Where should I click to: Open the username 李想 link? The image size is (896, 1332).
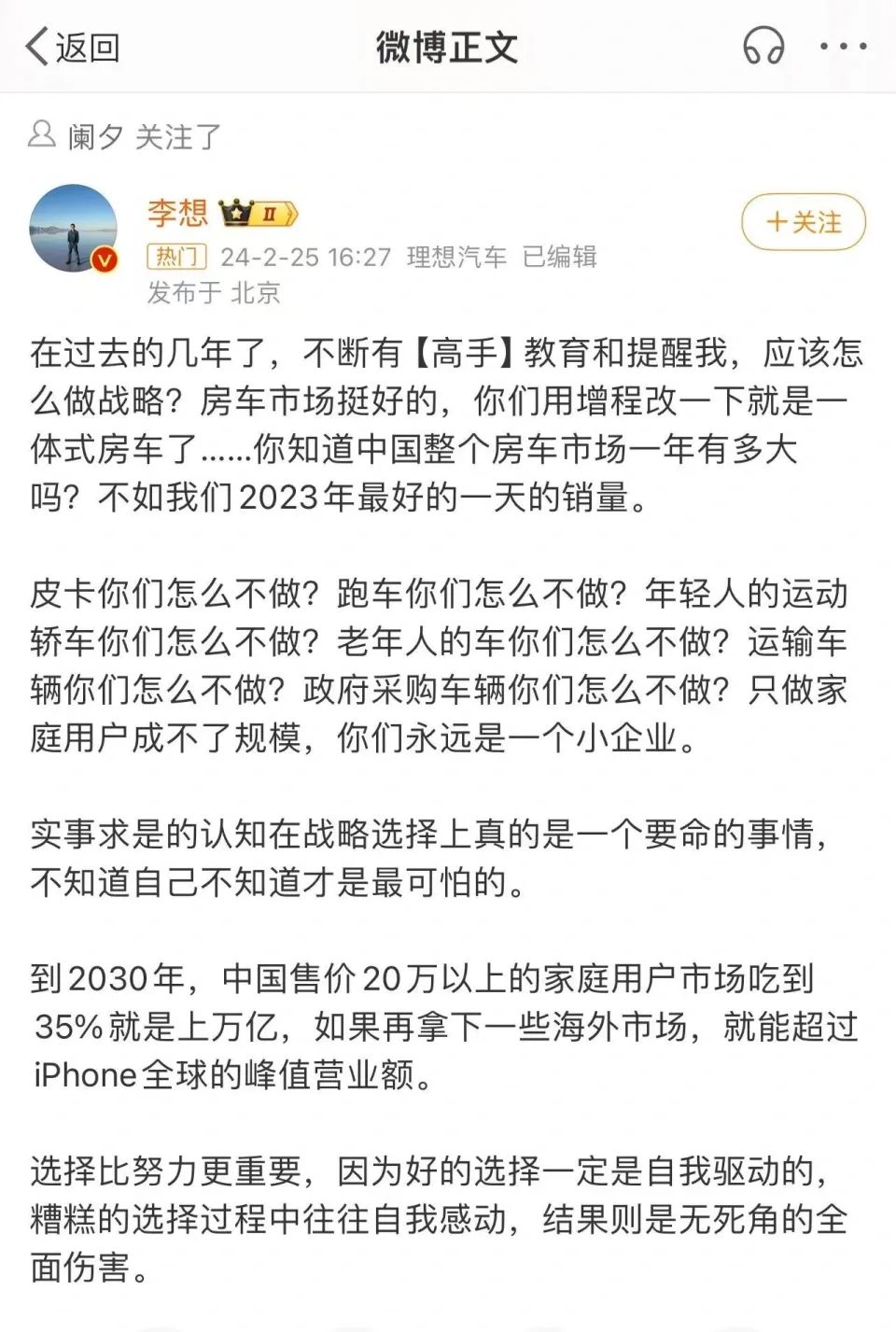pyautogui.click(x=177, y=213)
